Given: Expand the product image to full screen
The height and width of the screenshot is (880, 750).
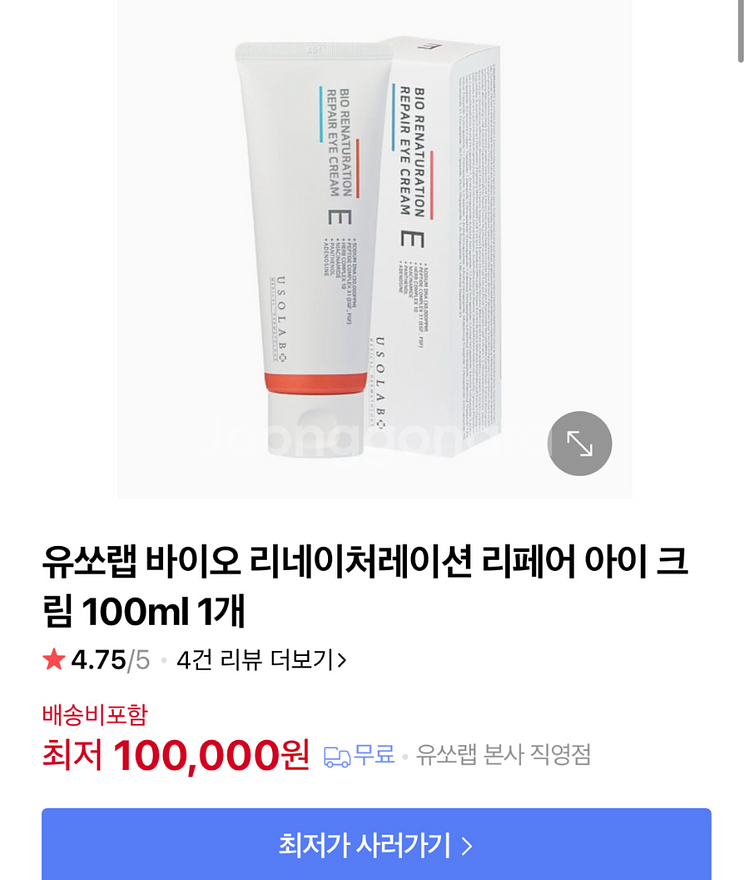Looking at the screenshot, I should coord(579,443).
